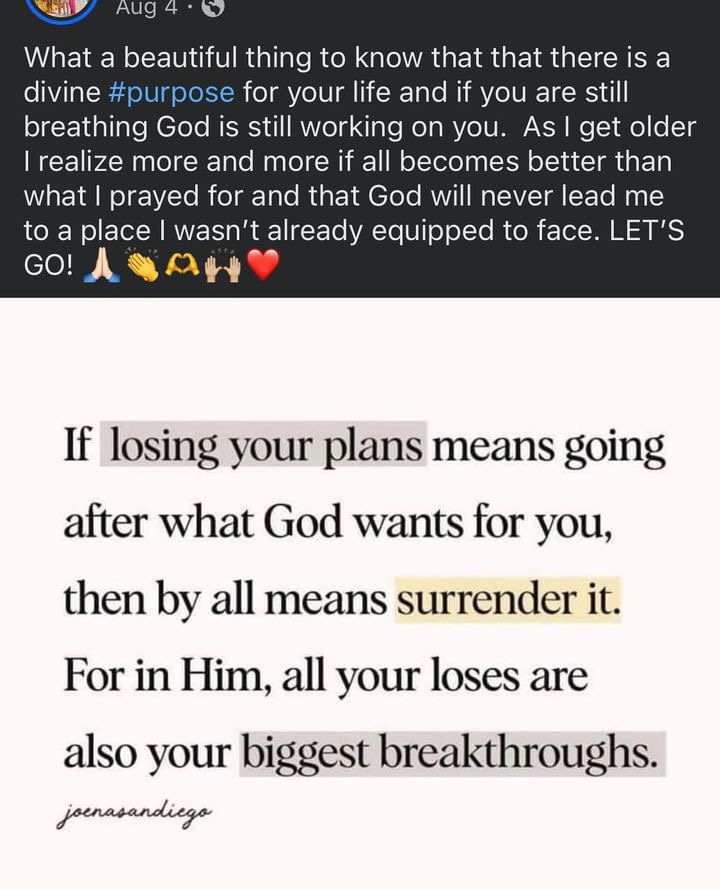Open the quote image attached to the post
The height and width of the screenshot is (890, 720).
click(x=360, y=593)
